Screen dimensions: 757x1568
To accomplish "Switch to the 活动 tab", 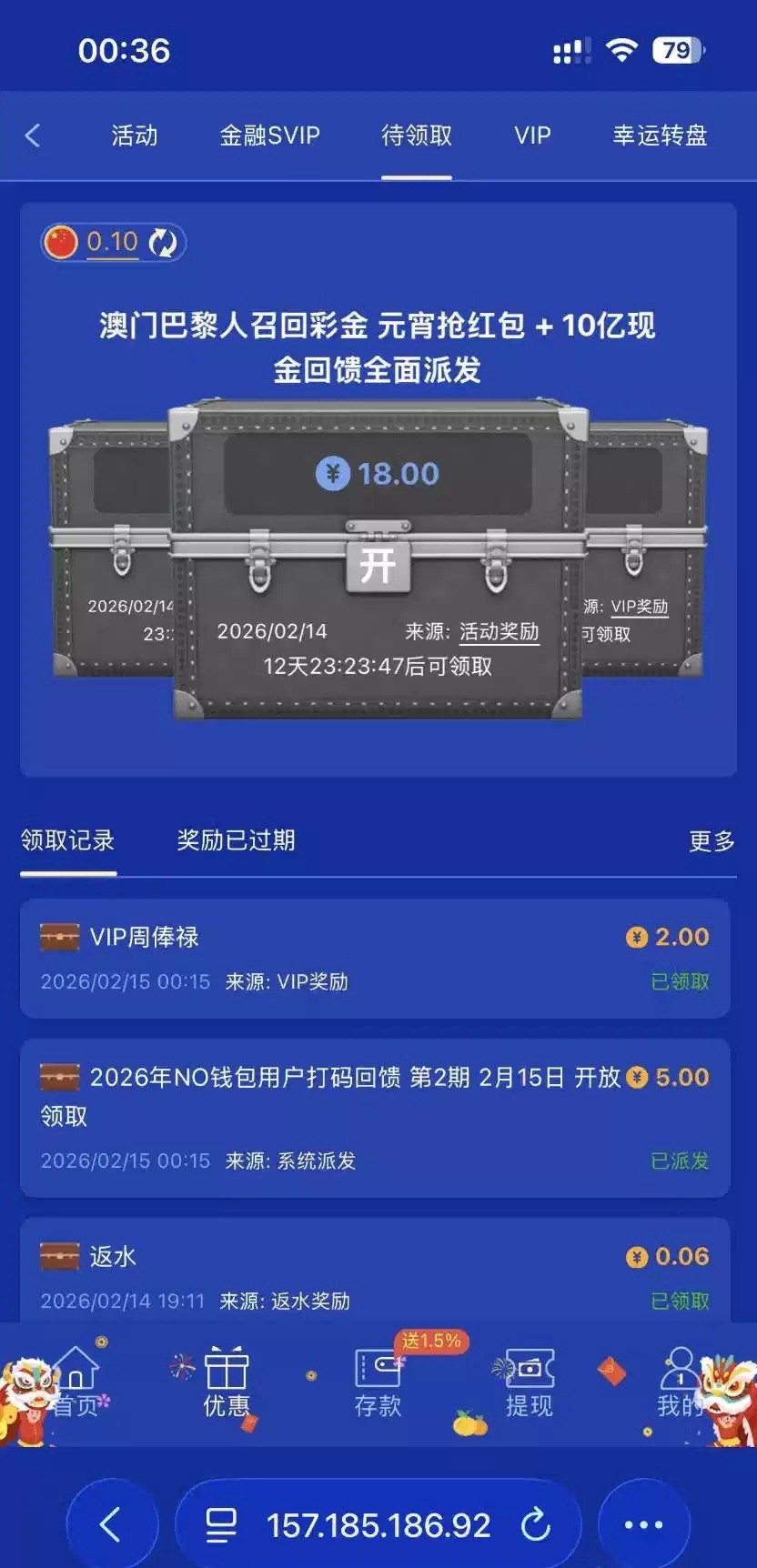I will (x=135, y=136).
